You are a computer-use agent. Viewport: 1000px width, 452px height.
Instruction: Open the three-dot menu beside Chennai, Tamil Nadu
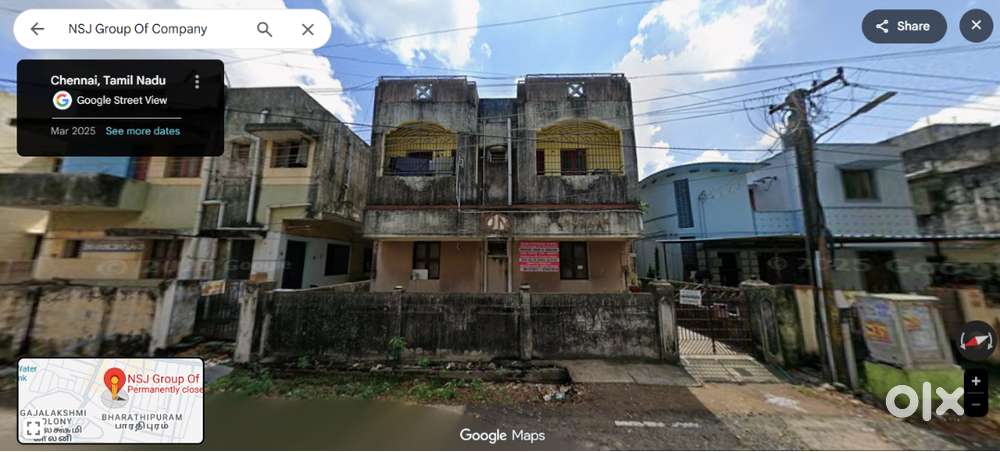[x=197, y=82]
